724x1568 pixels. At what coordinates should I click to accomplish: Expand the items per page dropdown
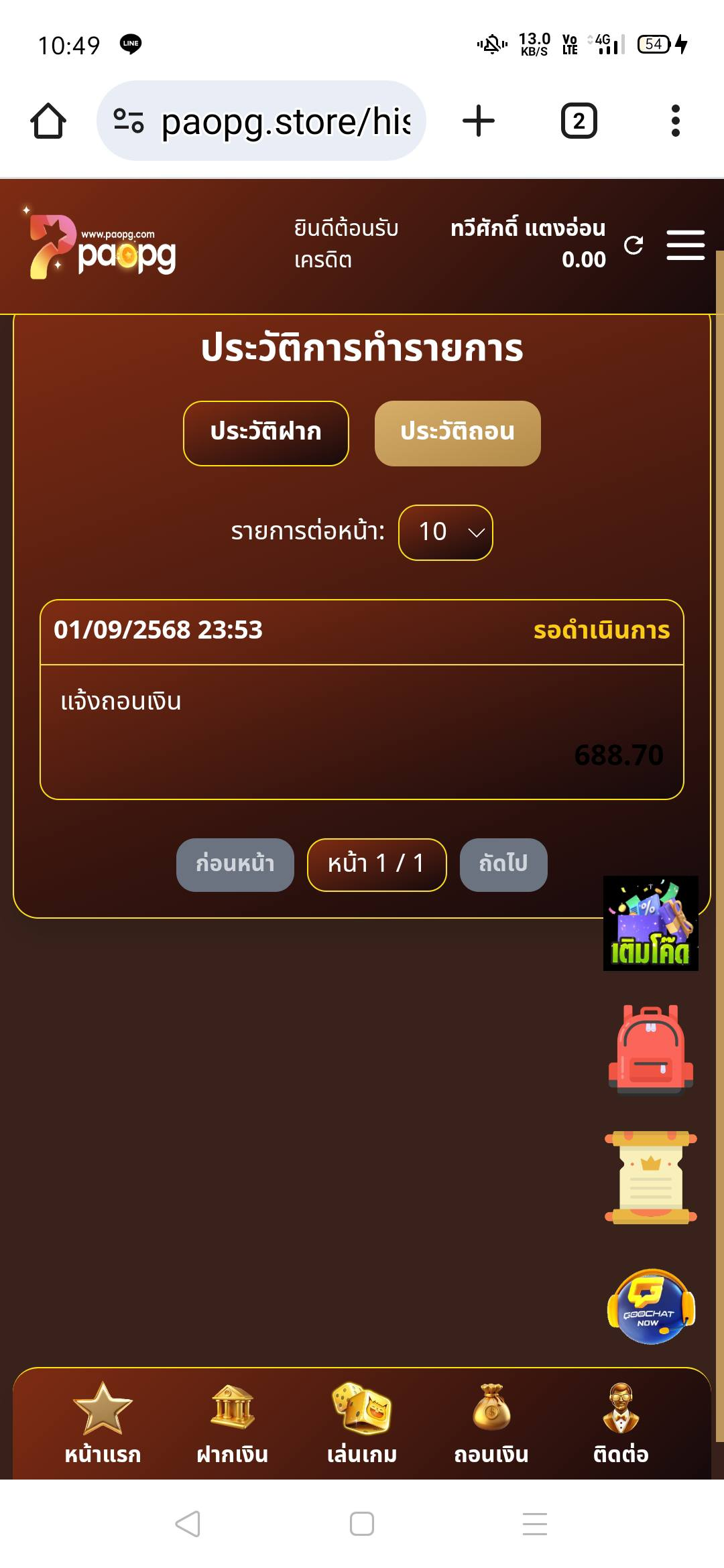(446, 532)
